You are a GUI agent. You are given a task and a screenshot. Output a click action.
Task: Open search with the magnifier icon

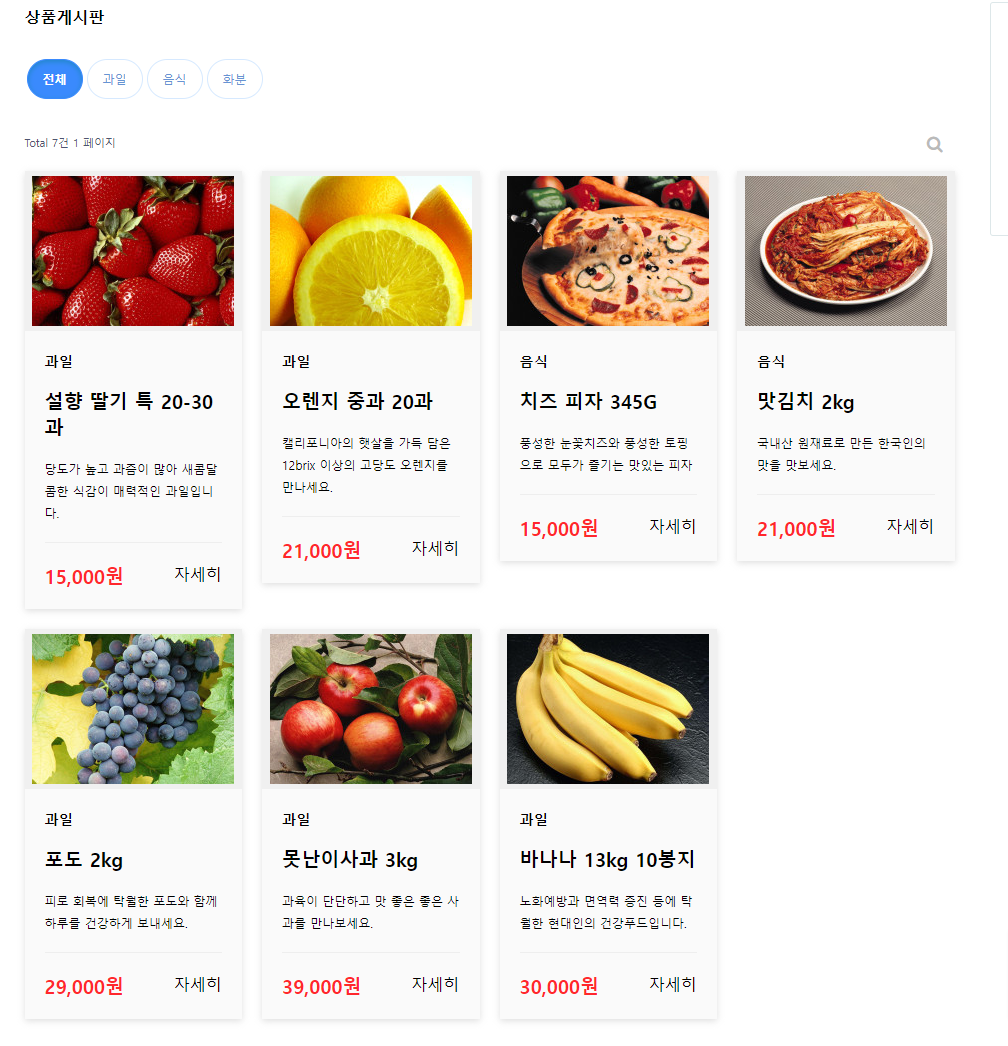pos(934,144)
